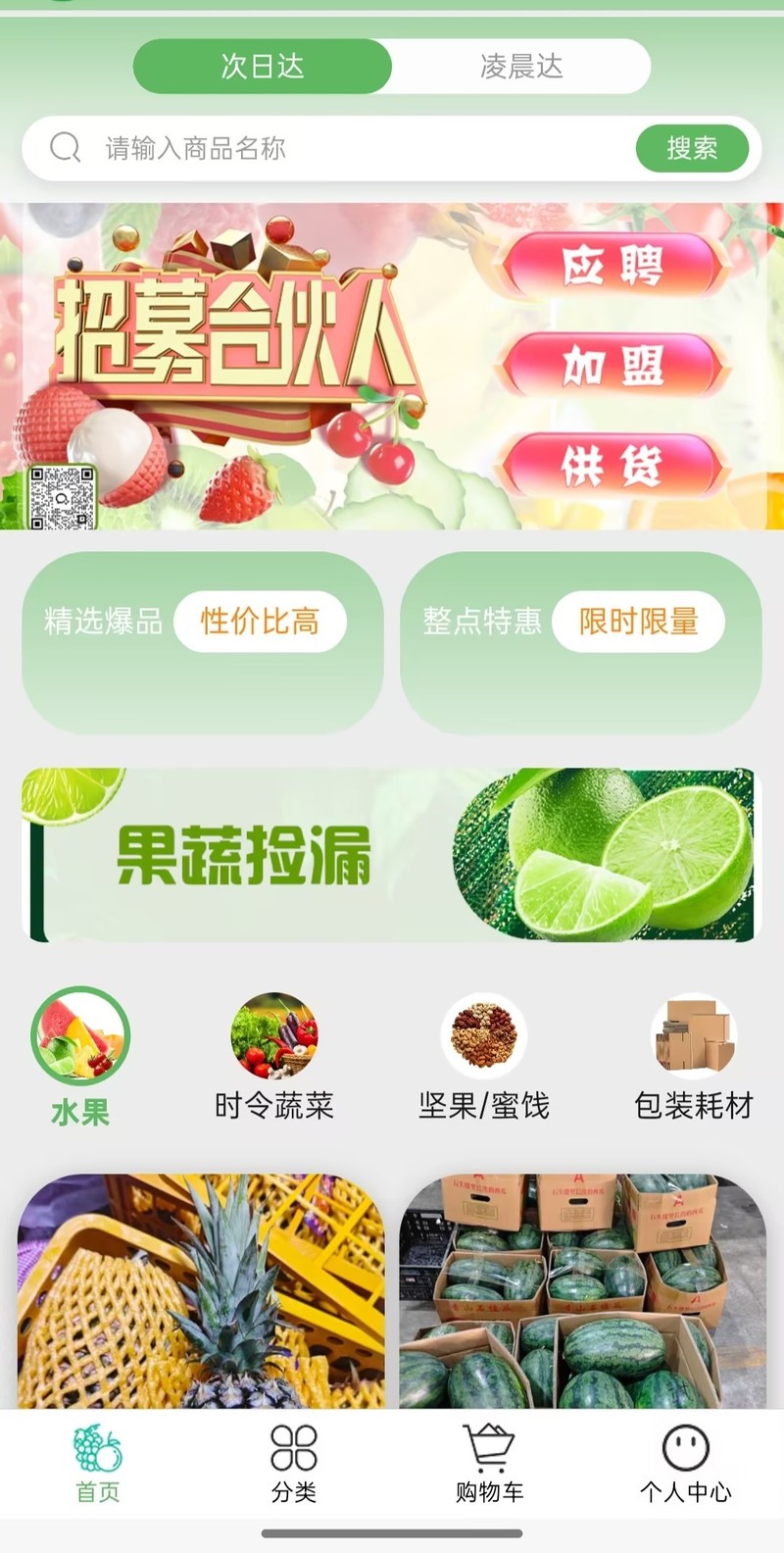Tap the green 搜索 button
The image size is (784, 1553).
[x=693, y=148]
